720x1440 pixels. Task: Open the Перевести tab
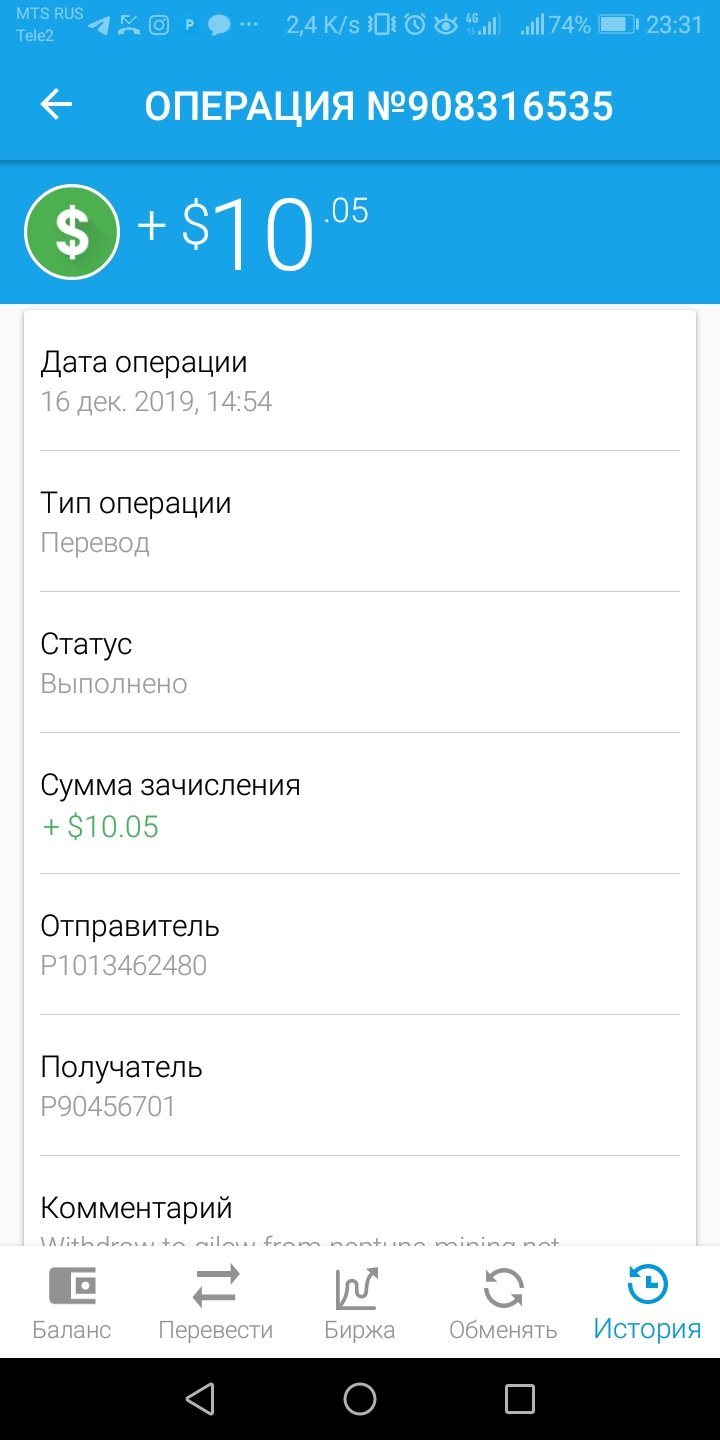216,1302
